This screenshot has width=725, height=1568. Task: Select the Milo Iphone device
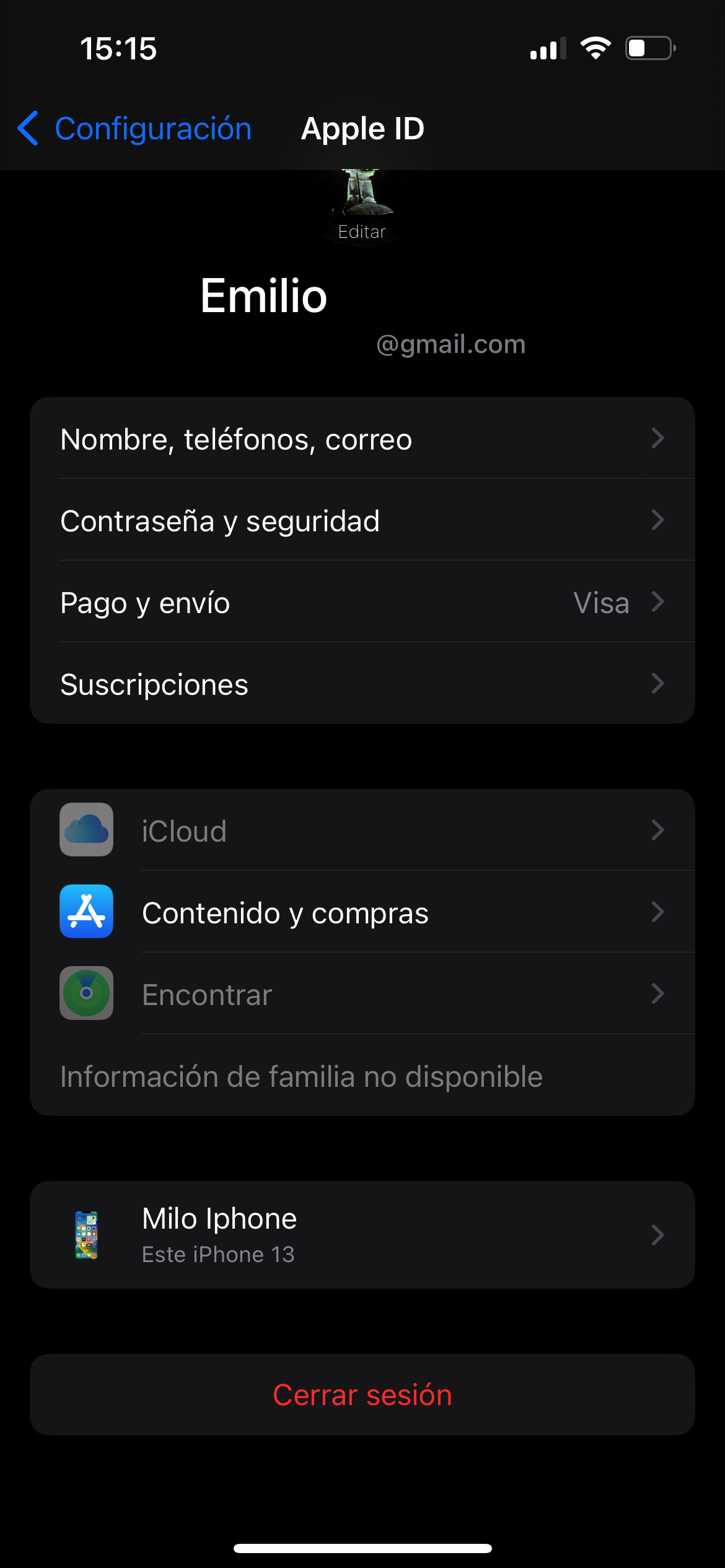(x=362, y=1235)
